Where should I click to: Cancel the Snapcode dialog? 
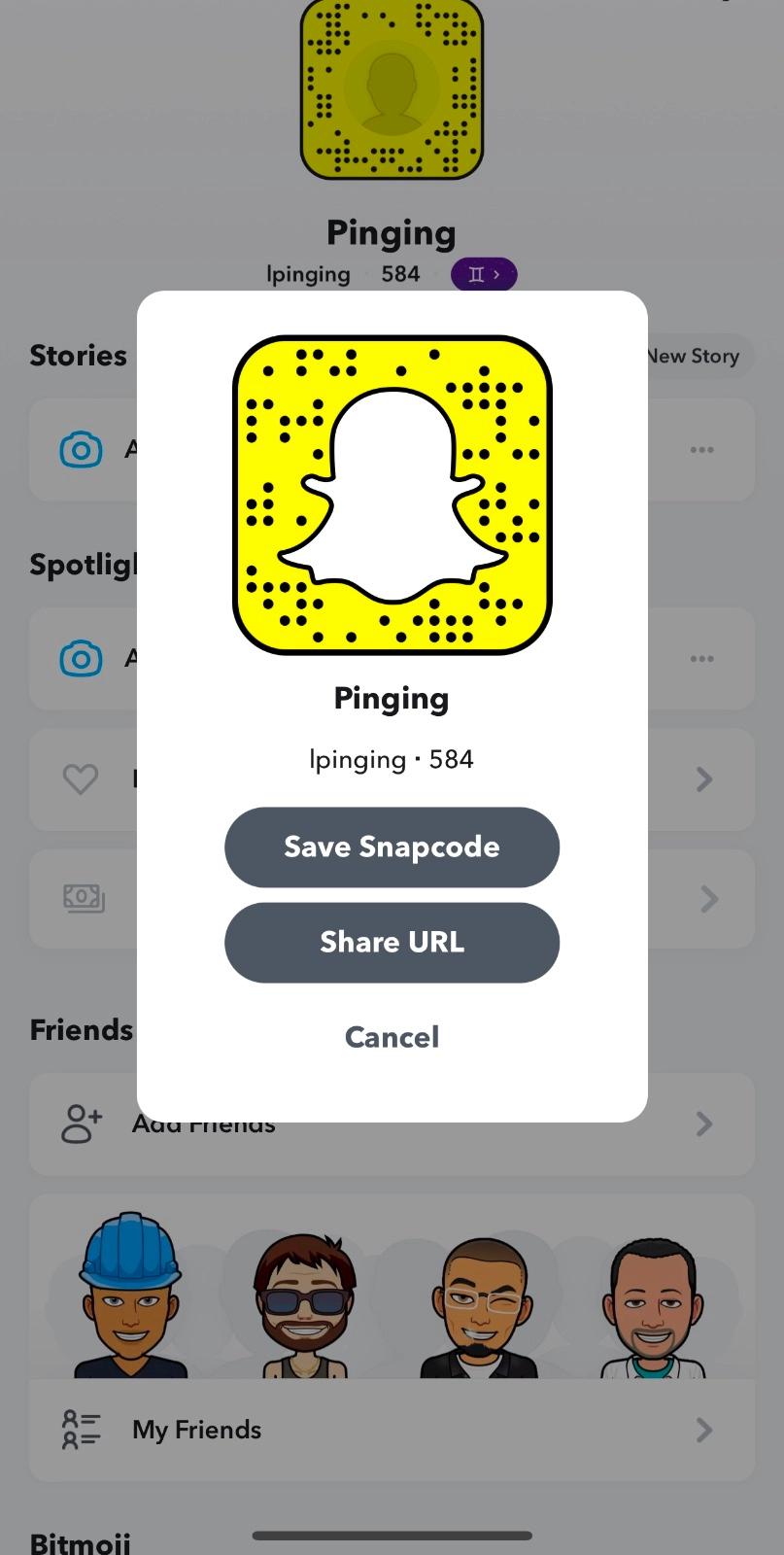click(x=392, y=1037)
